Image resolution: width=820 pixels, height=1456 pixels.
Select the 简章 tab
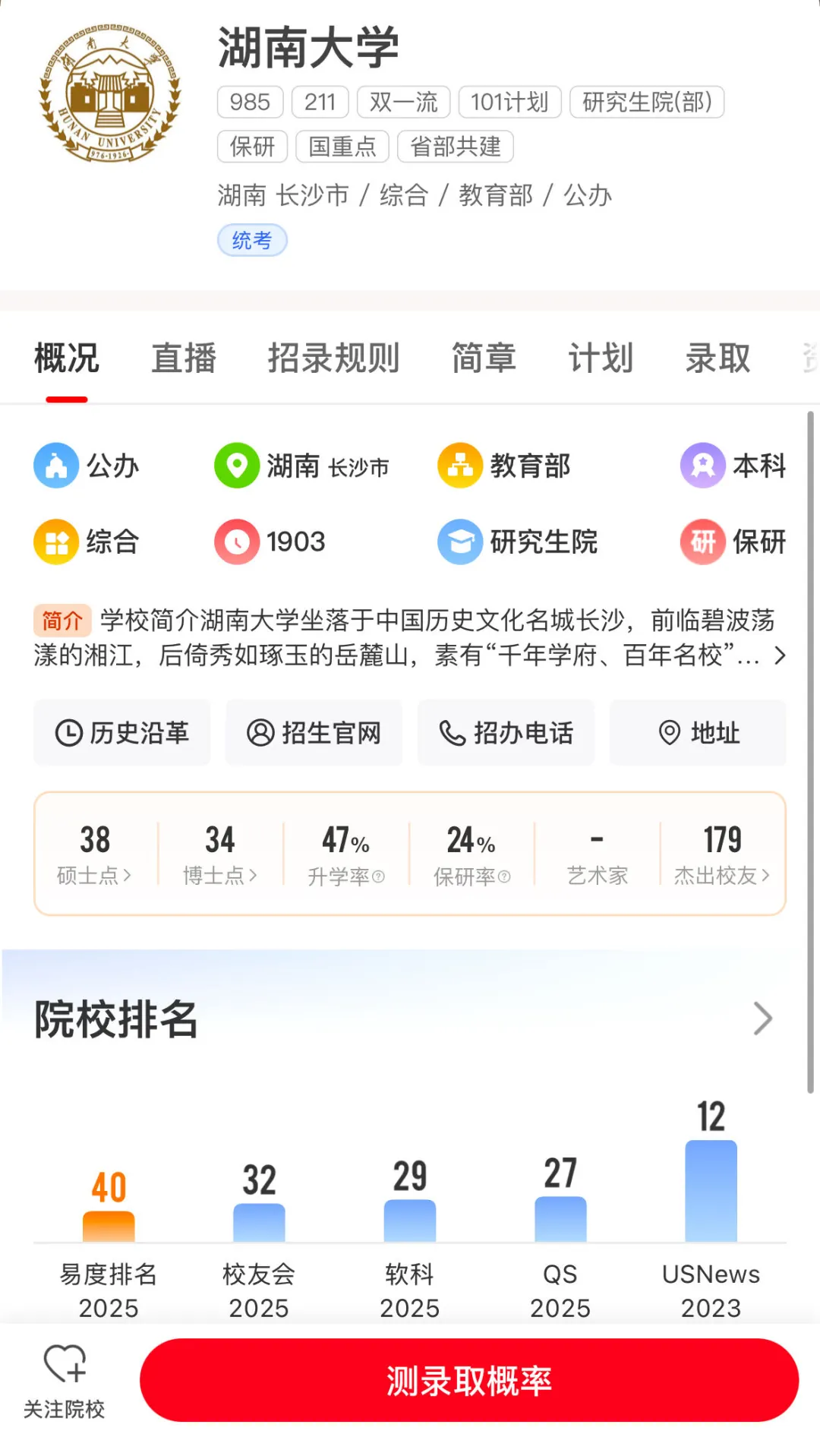click(484, 358)
